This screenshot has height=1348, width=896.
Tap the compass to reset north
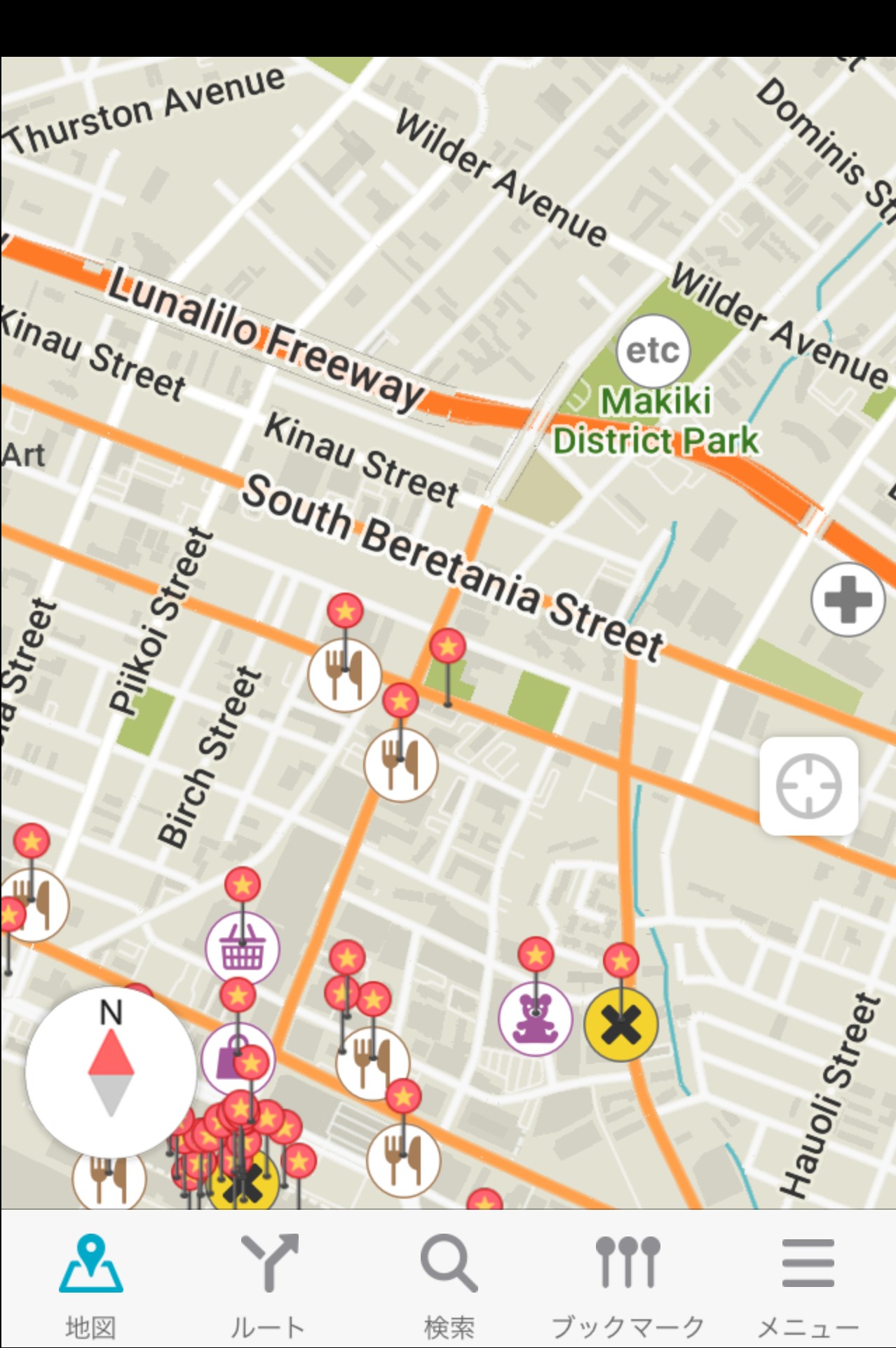coord(111,1072)
